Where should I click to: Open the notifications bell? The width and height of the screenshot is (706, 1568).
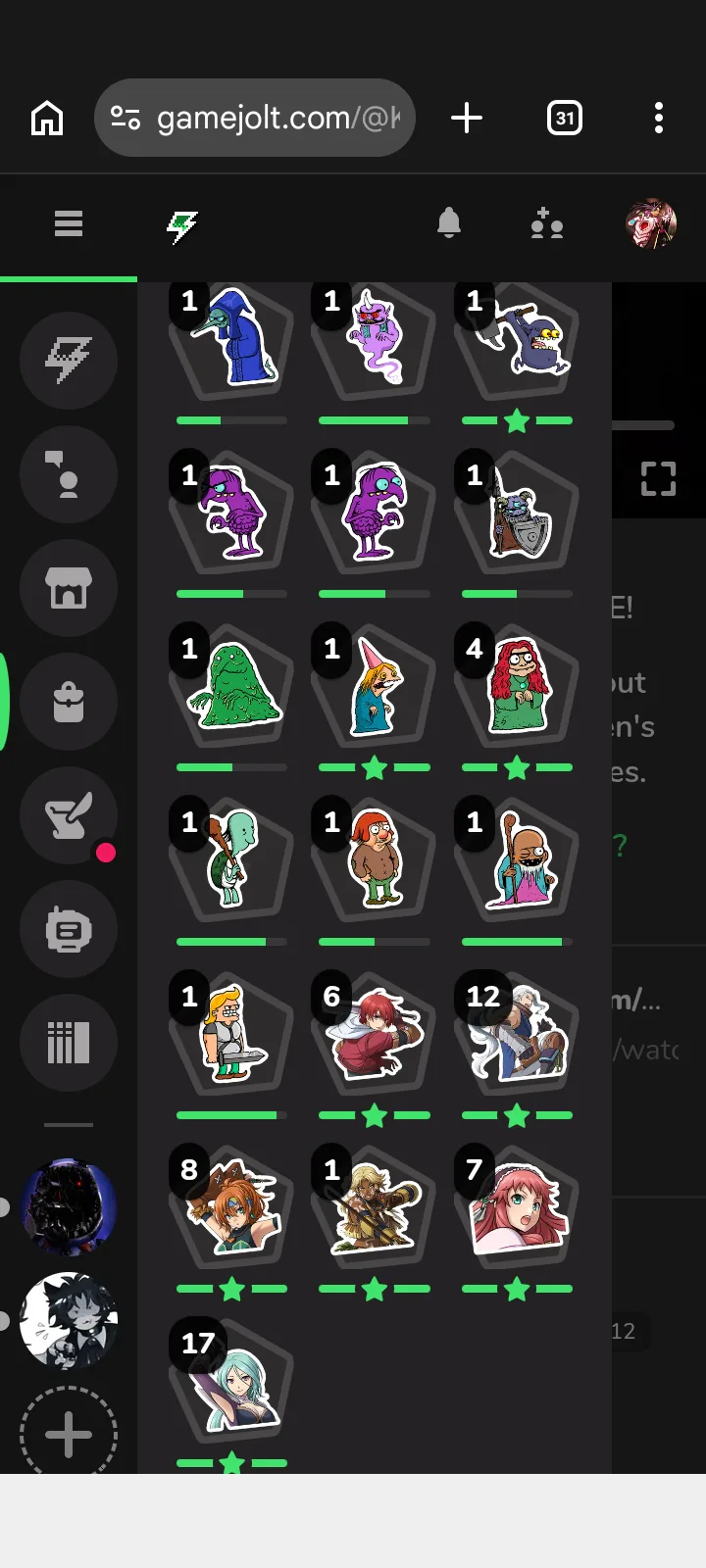pyautogui.click(x=449, y=224)
